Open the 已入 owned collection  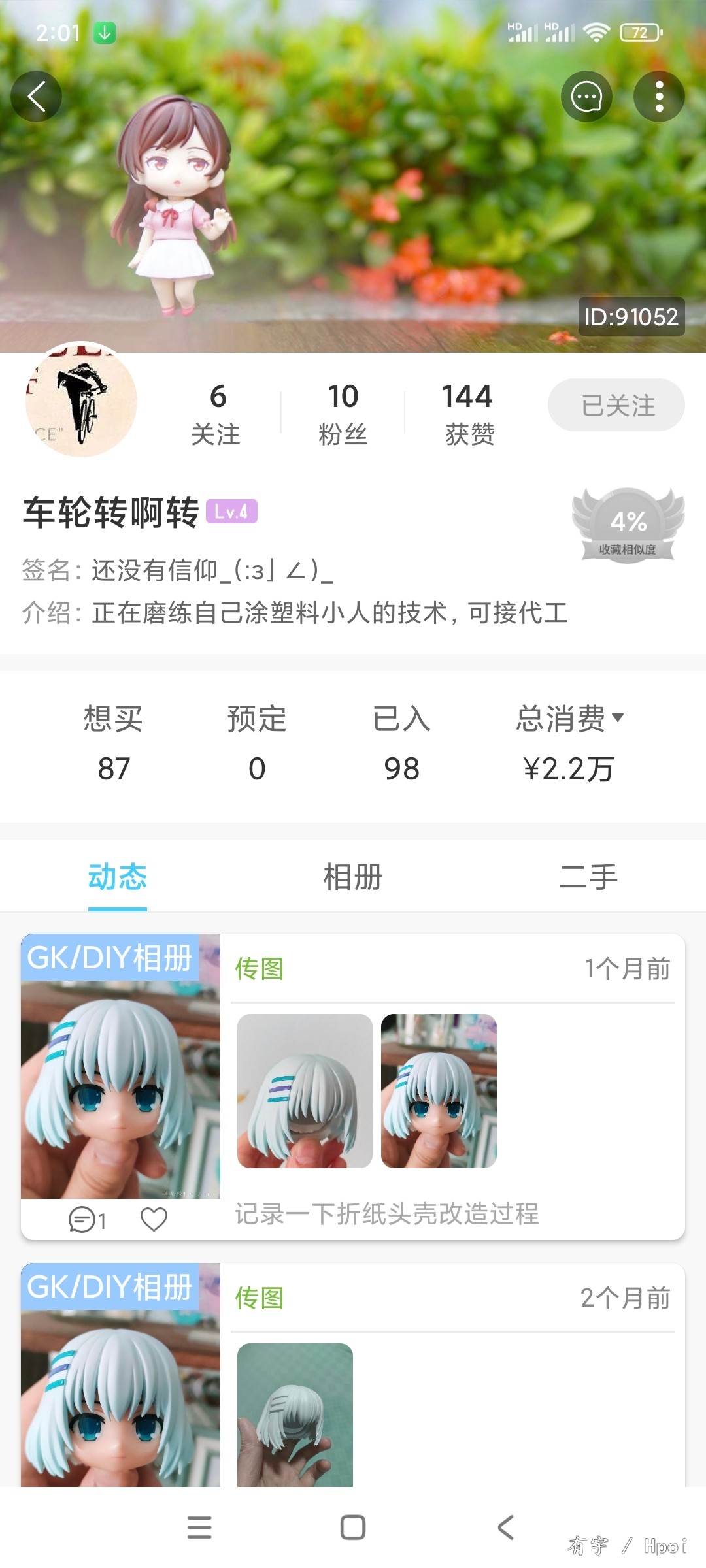pyautogui.click(x=401, y=743)
